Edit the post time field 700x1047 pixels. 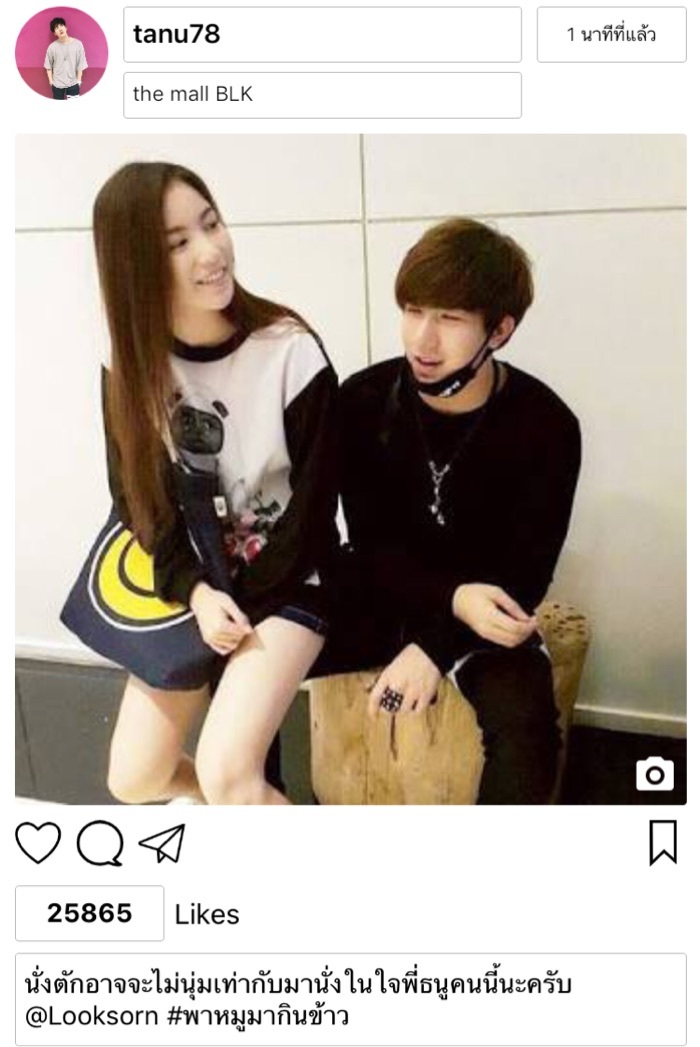(x=611, y=34)
